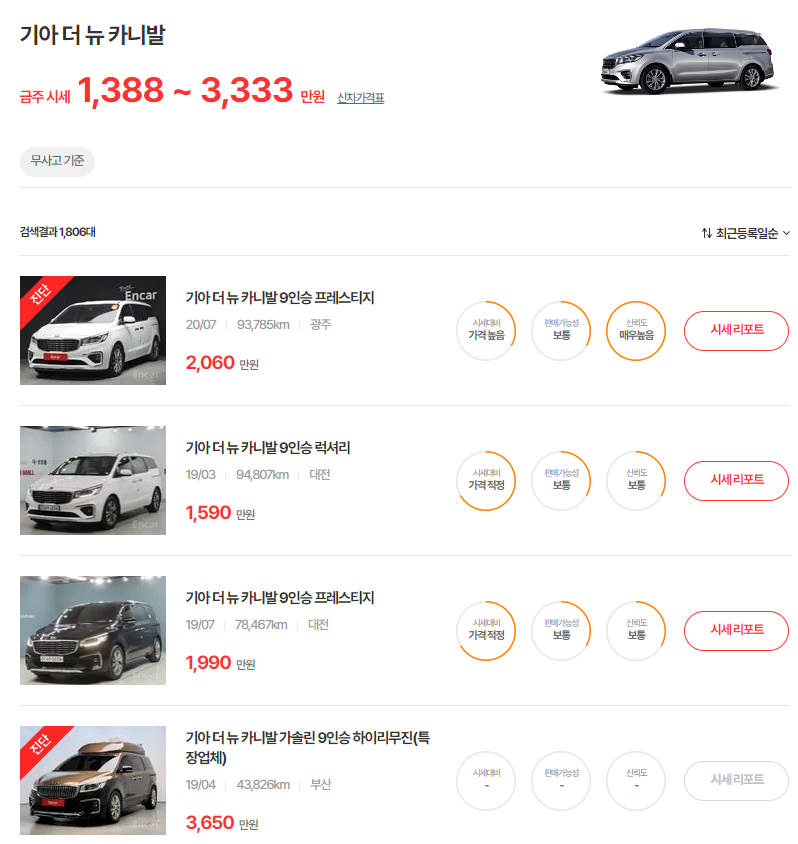The image size is (798, 844).
Task: Click the 시세대비 '가격 높음' gauge on first listing
Action: (486, 331)
